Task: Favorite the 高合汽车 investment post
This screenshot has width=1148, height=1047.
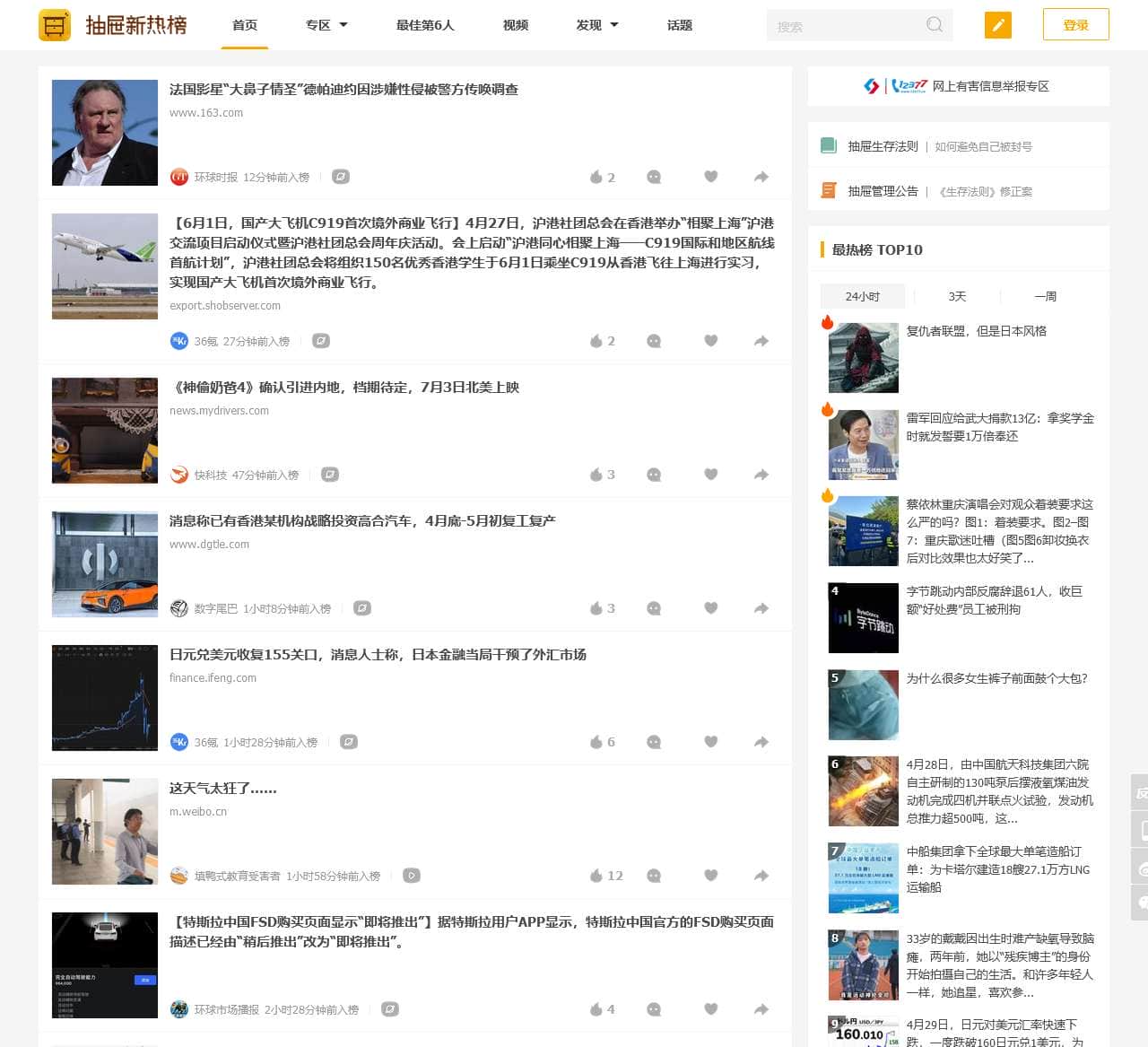Action: (x=710, y=608)
